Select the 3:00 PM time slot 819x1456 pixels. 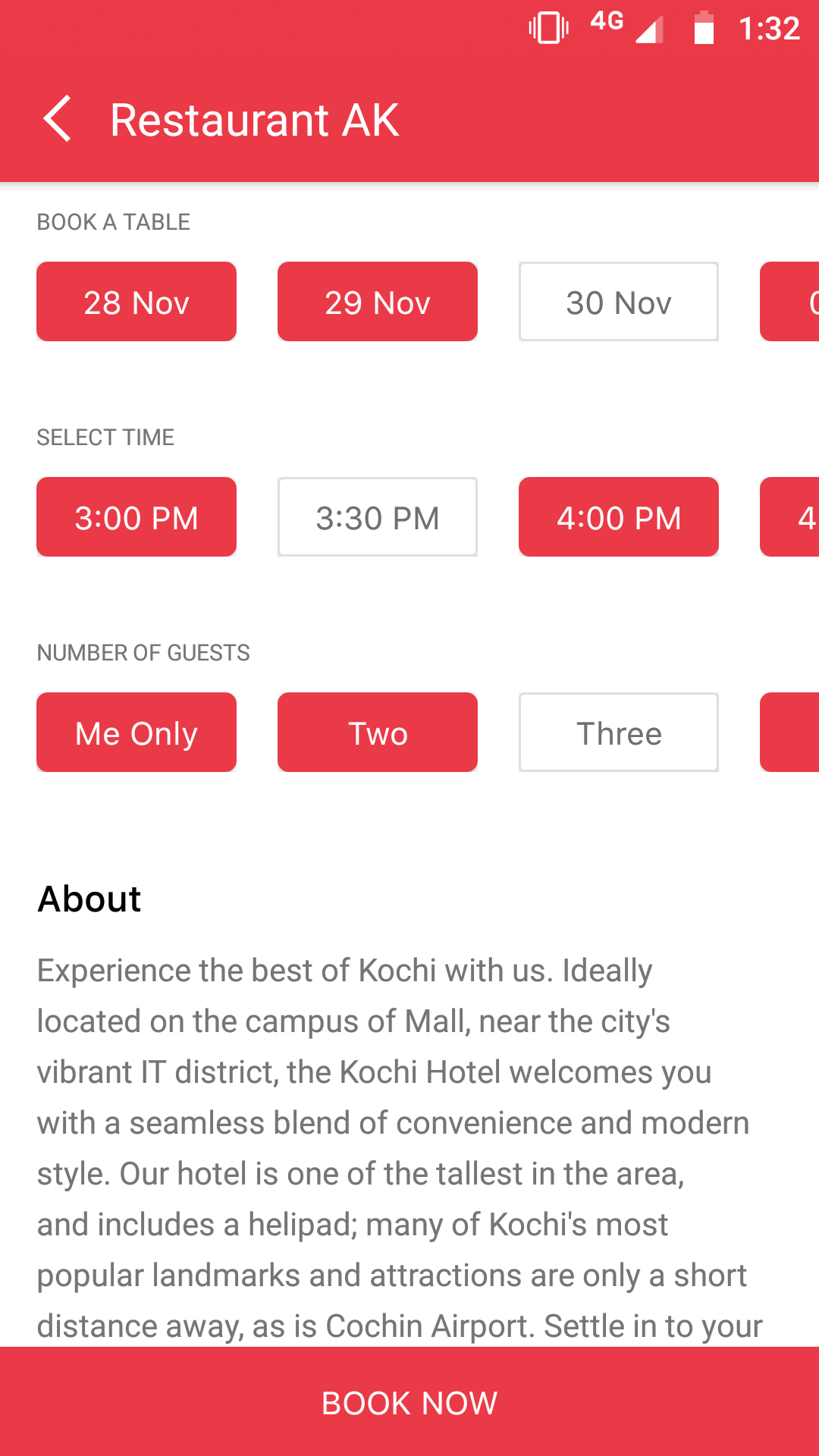[136, 517]
